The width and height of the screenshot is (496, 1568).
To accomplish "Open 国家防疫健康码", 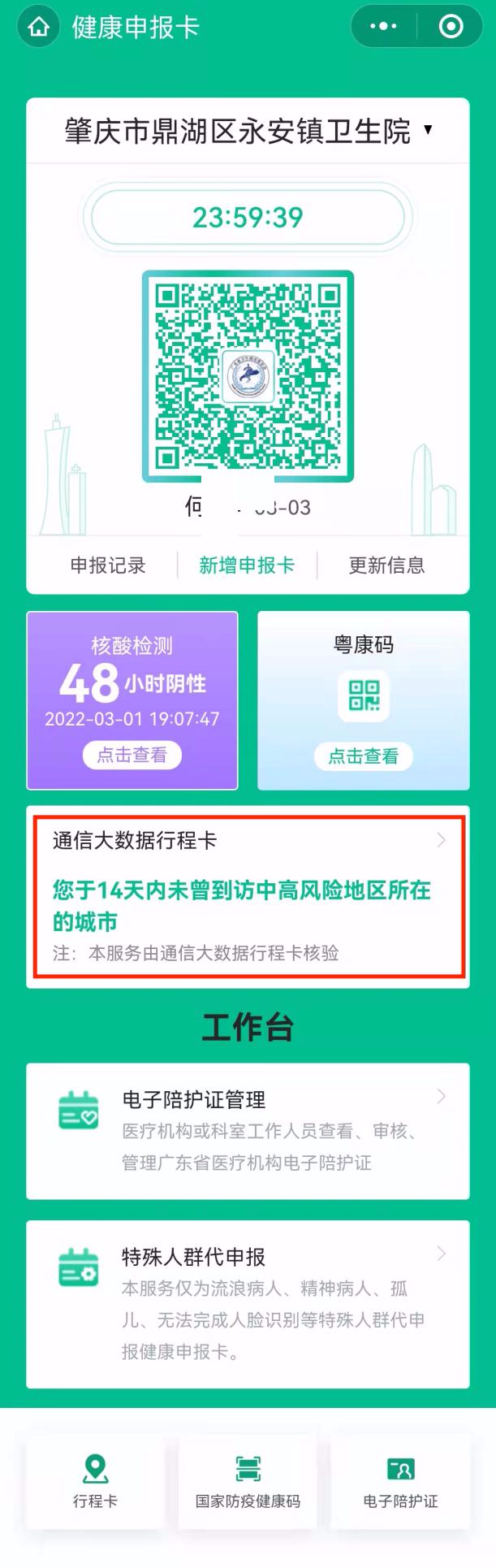I will tap(248, 1481).
